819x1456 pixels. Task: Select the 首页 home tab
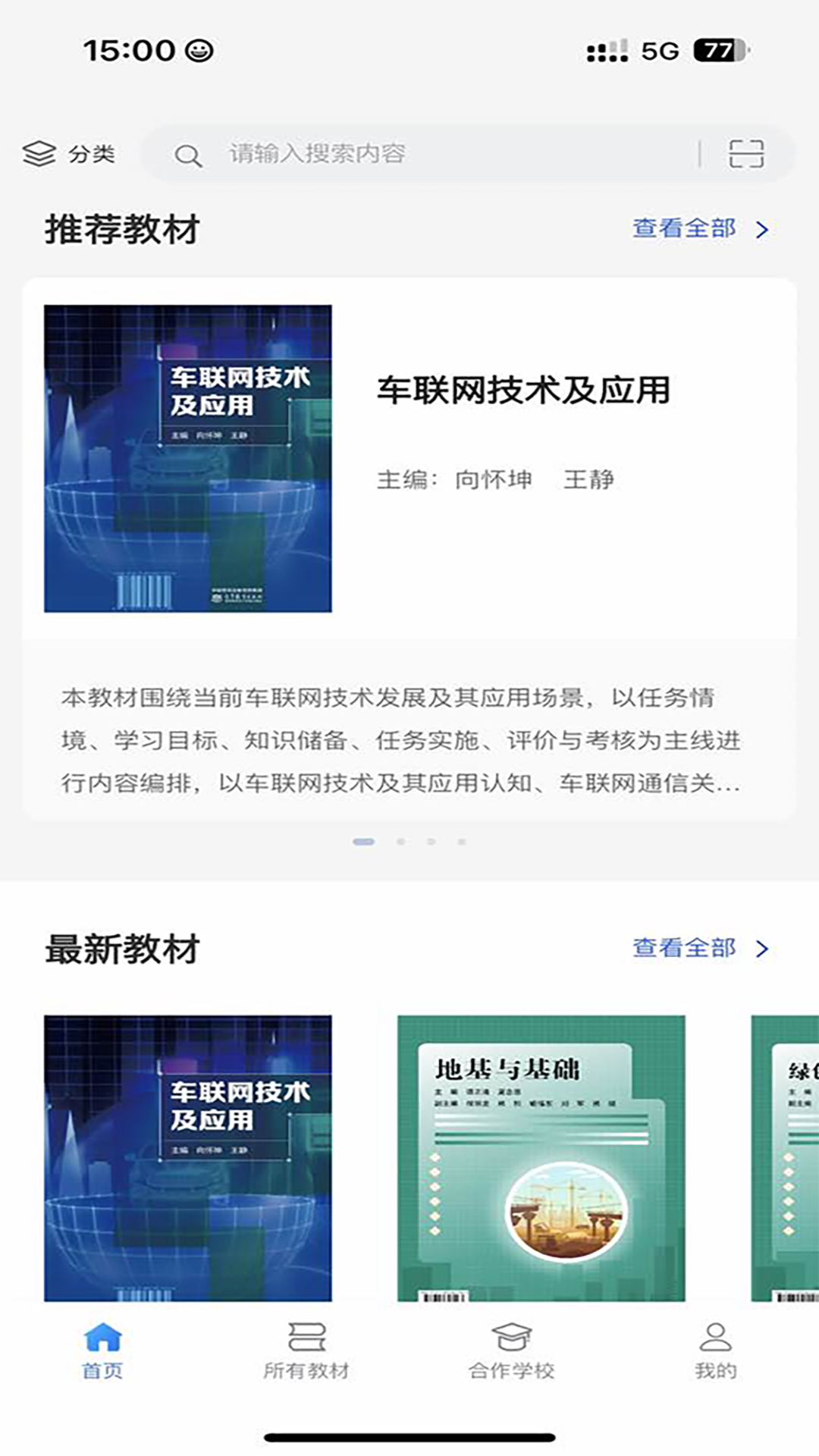point(102,1351)
